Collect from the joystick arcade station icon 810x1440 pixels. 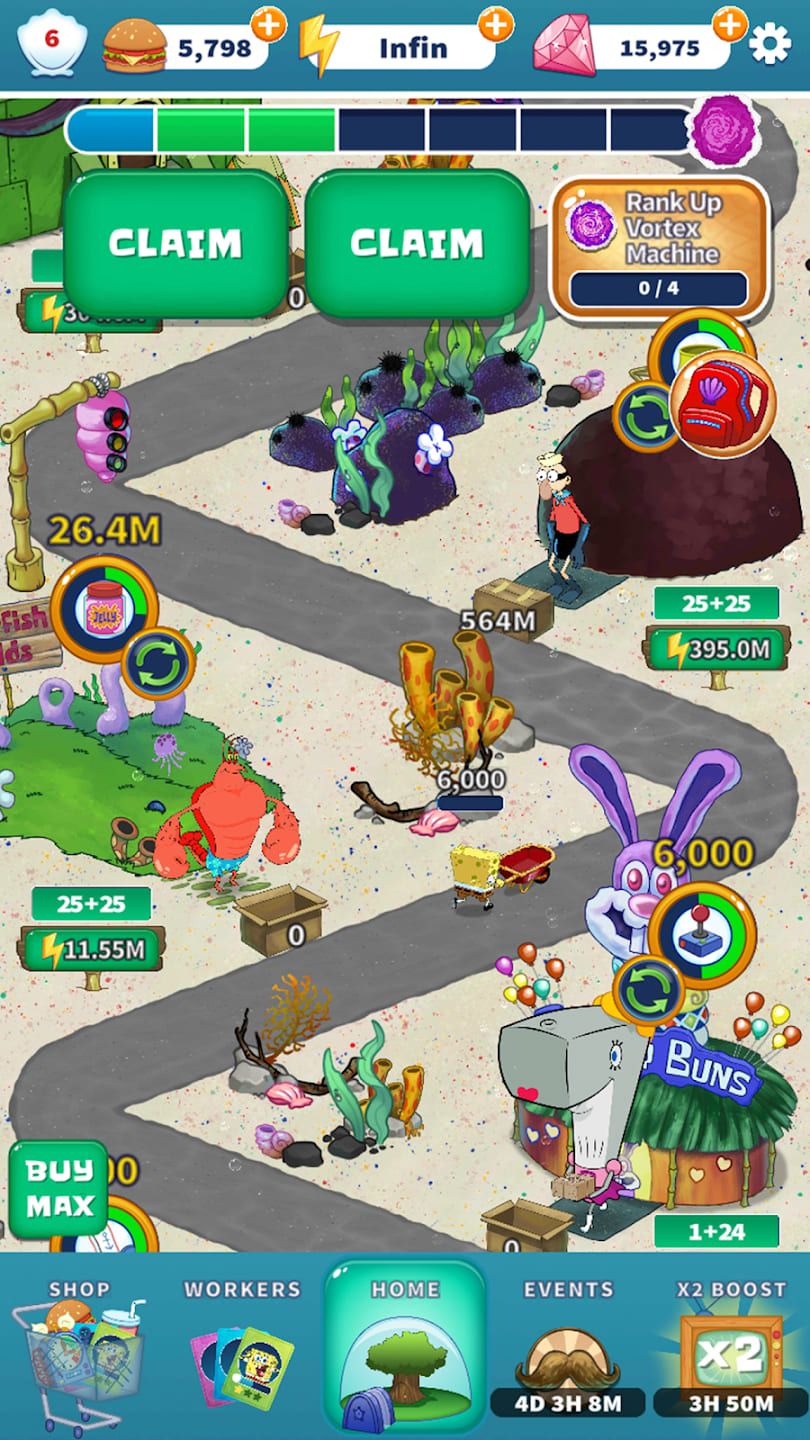pos(701,934)
